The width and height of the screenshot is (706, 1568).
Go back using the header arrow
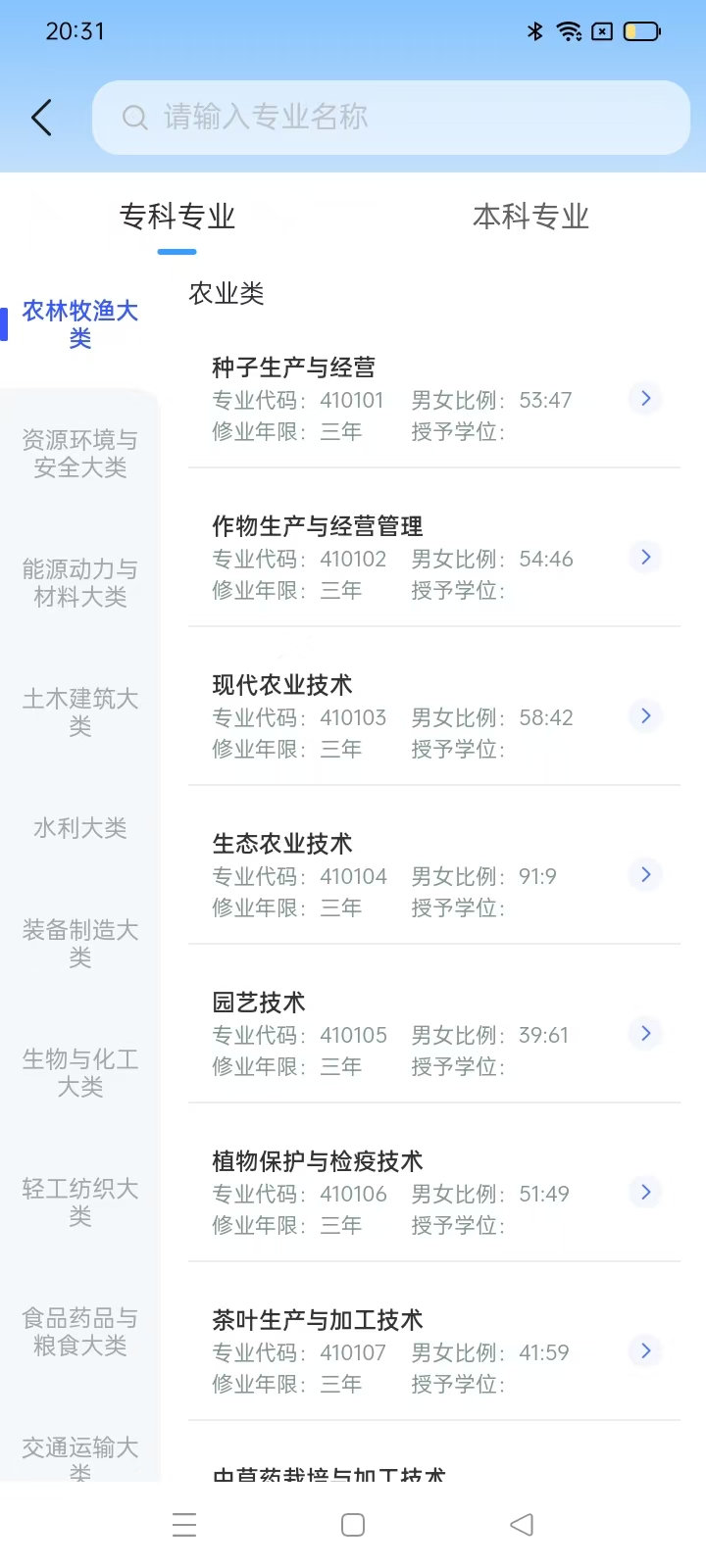(41, 118)
